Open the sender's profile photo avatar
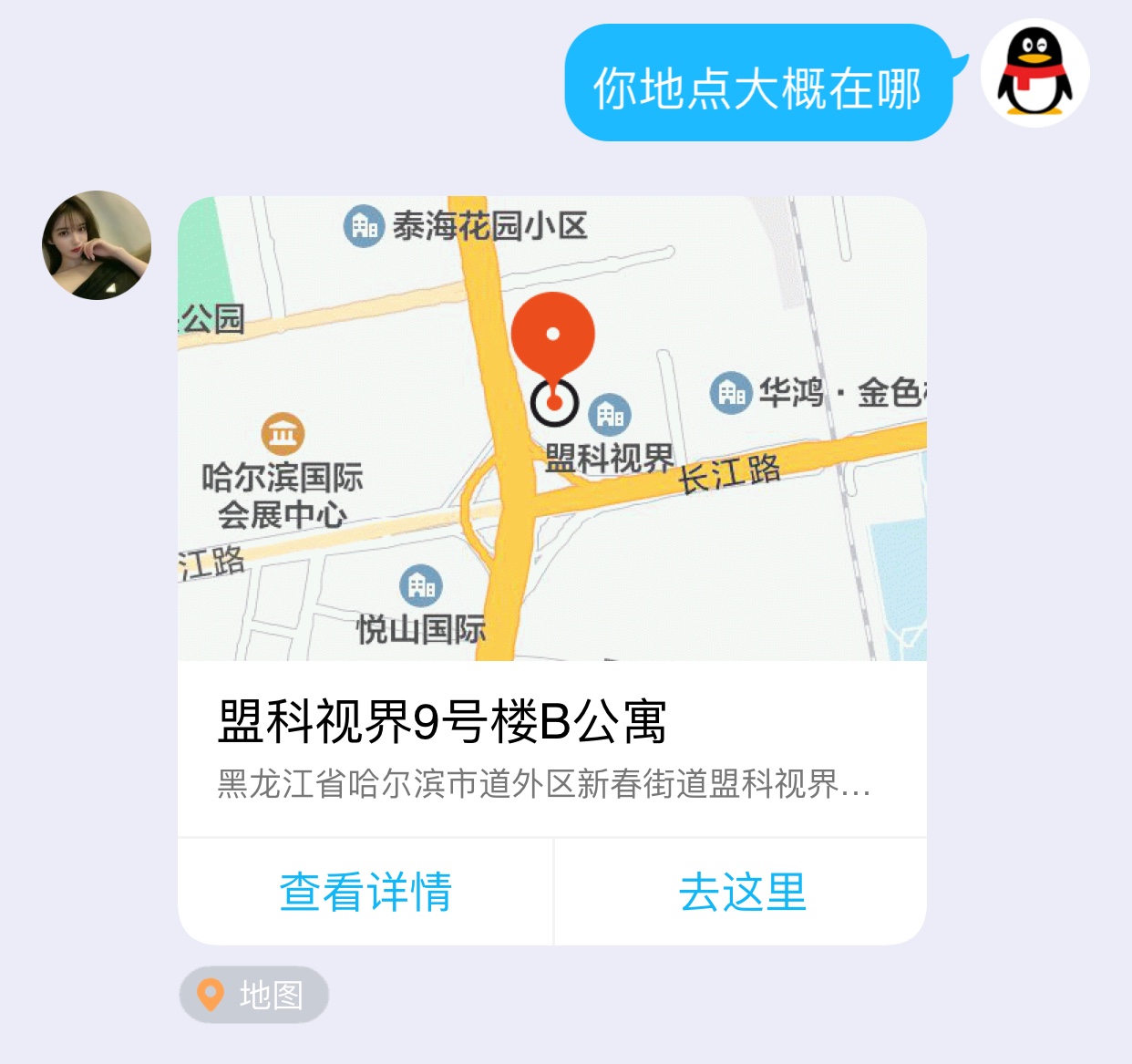 pyautogui.click(x=97, y=245)
